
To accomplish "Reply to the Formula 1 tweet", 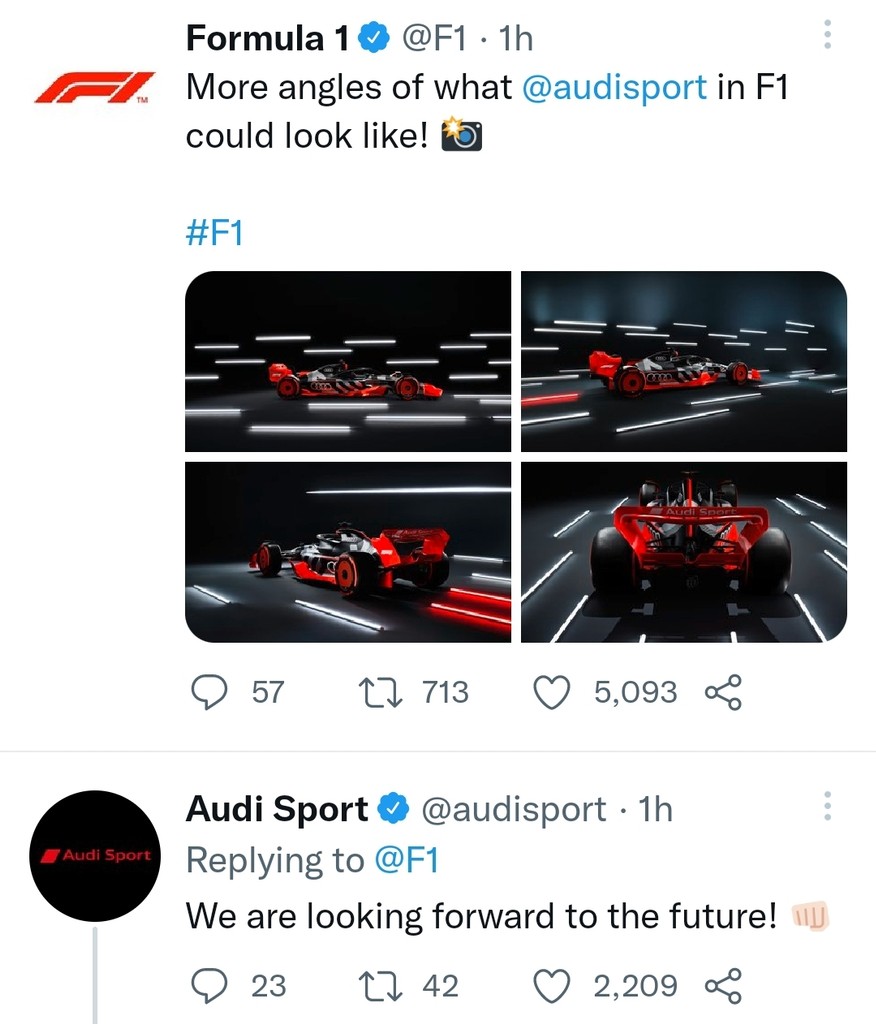I will 209,692.
